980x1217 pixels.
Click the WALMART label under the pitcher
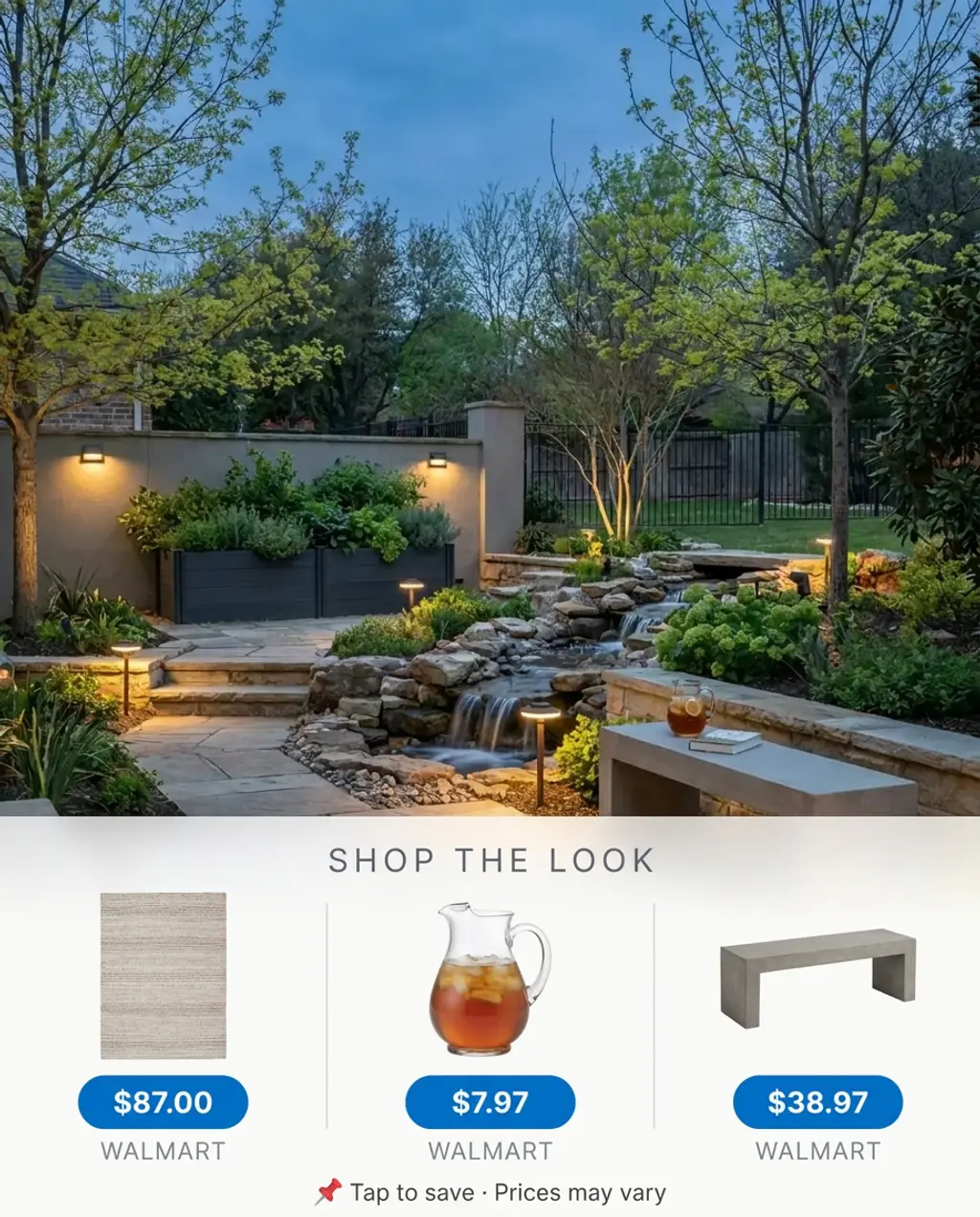point(490,1151)
